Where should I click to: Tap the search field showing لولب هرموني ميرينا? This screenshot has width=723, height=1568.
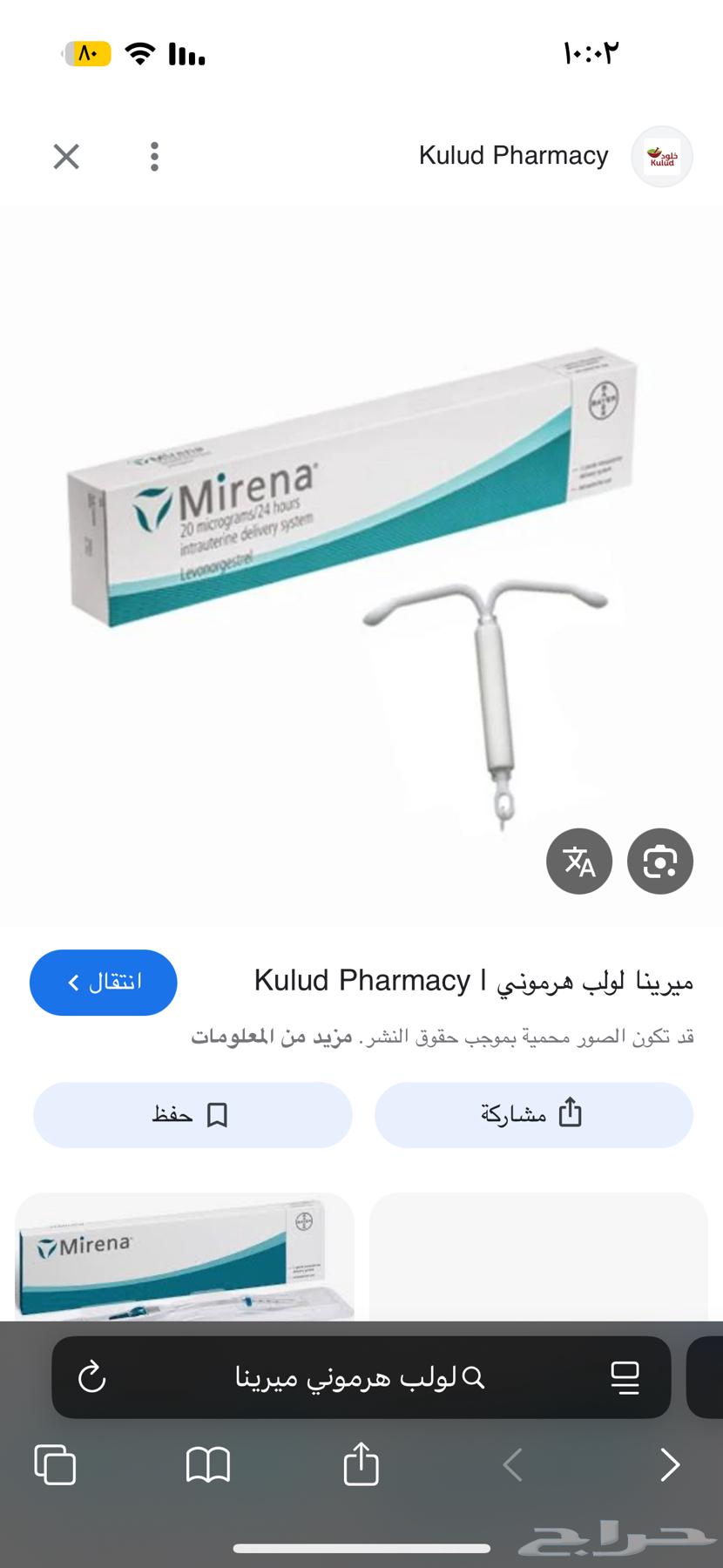point(348,1377)
